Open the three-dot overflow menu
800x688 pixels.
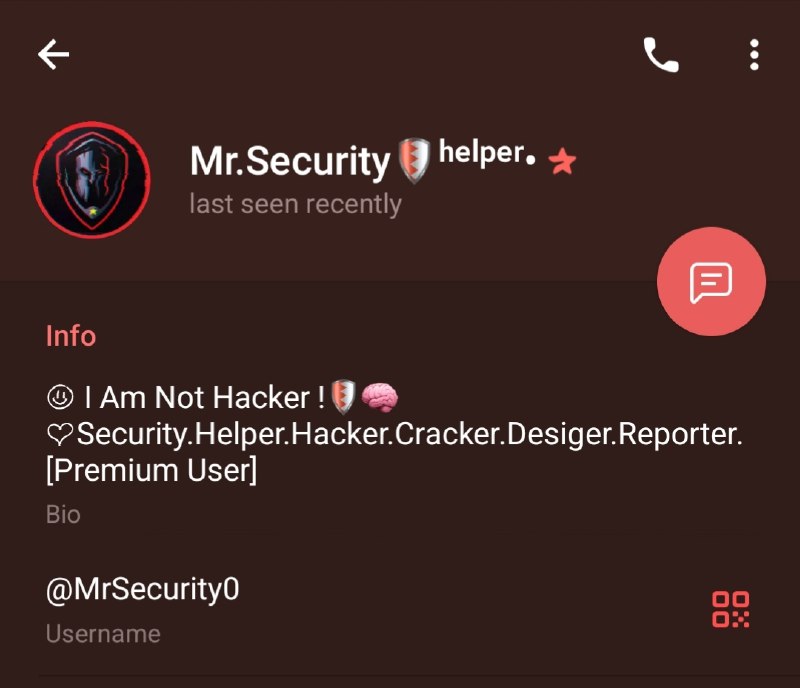coord(754,55)
